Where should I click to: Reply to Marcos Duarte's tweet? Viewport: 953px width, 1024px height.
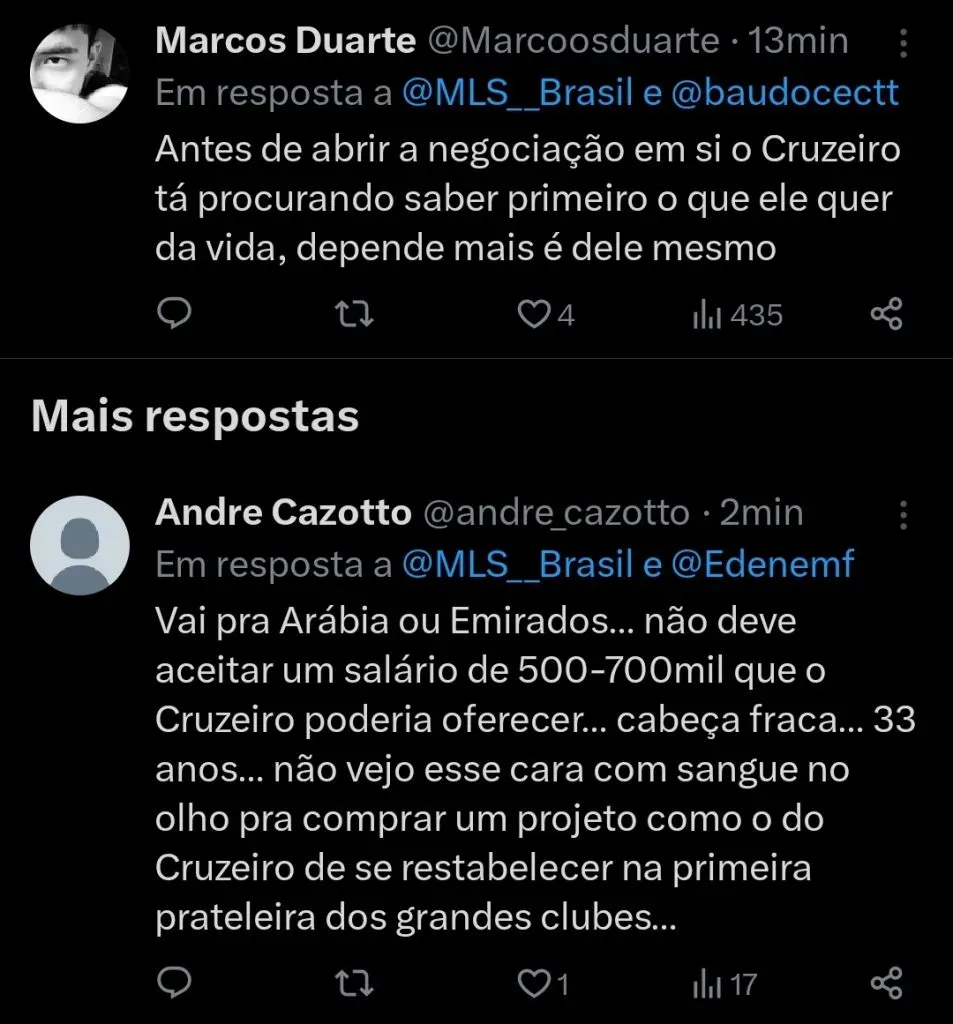click(x=175, y=315)
